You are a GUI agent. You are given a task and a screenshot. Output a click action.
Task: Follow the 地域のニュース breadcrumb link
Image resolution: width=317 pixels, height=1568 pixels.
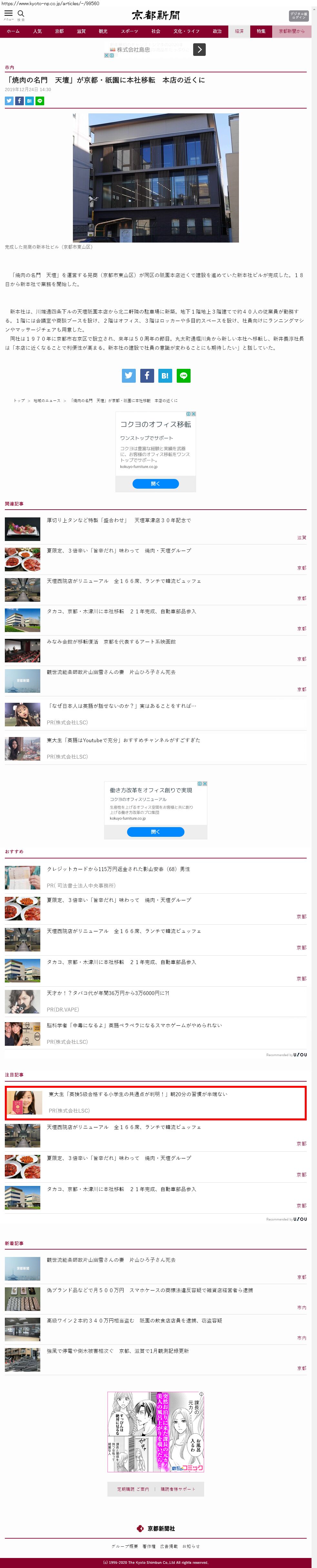click(x=47, y=400)
